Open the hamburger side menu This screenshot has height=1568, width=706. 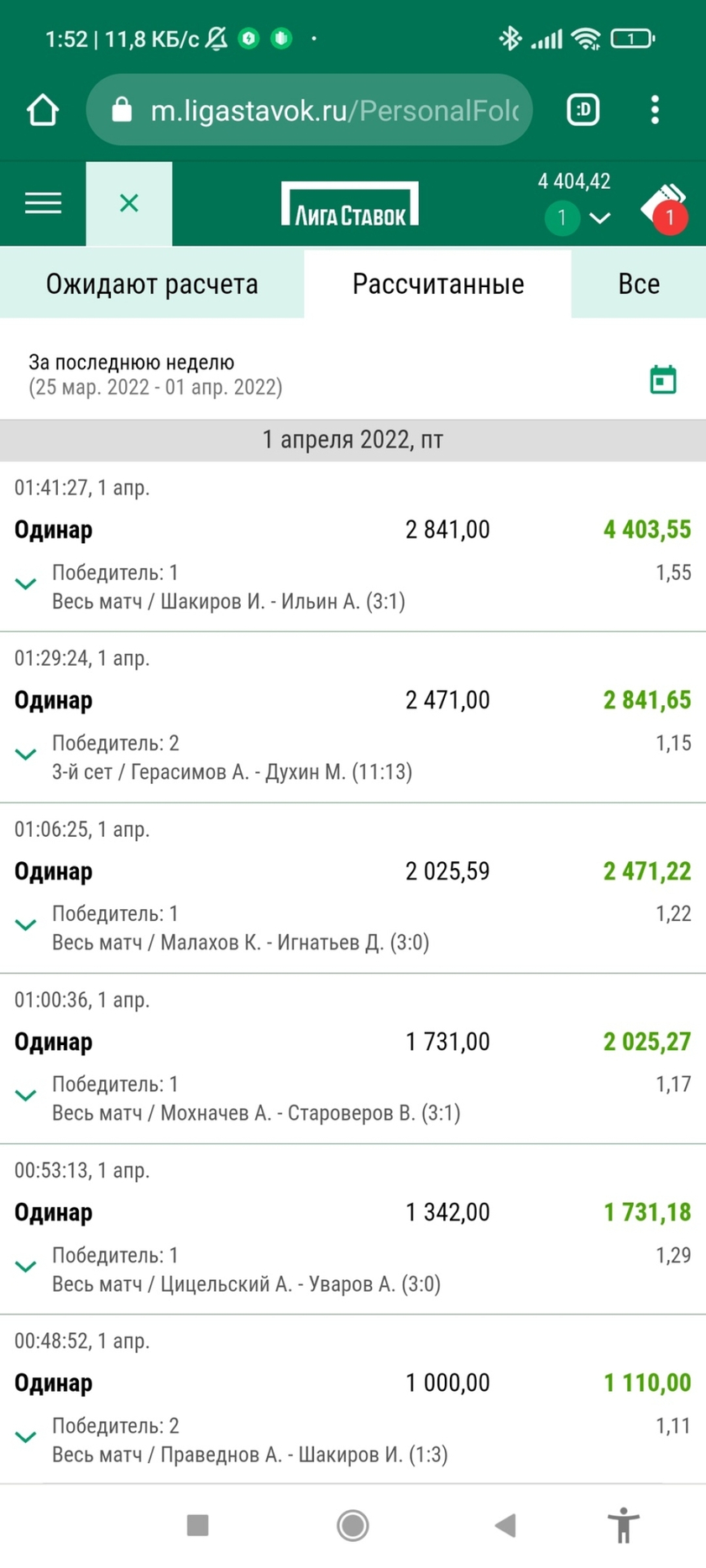coord(43,203)
